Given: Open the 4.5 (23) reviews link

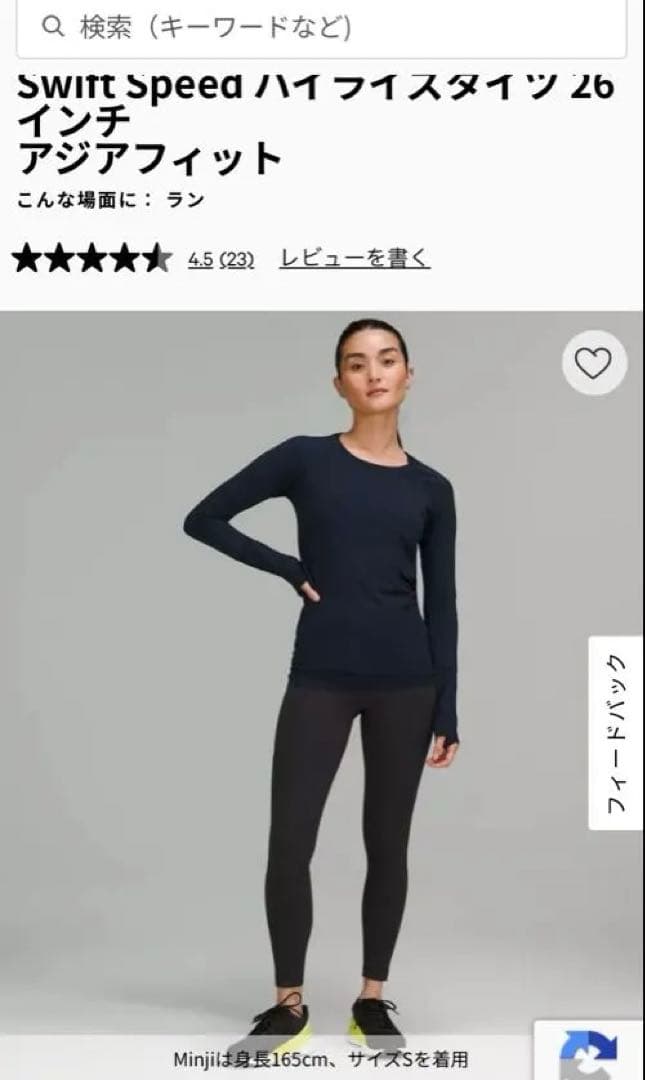Looking at the screenshot, I should (221, 260).
